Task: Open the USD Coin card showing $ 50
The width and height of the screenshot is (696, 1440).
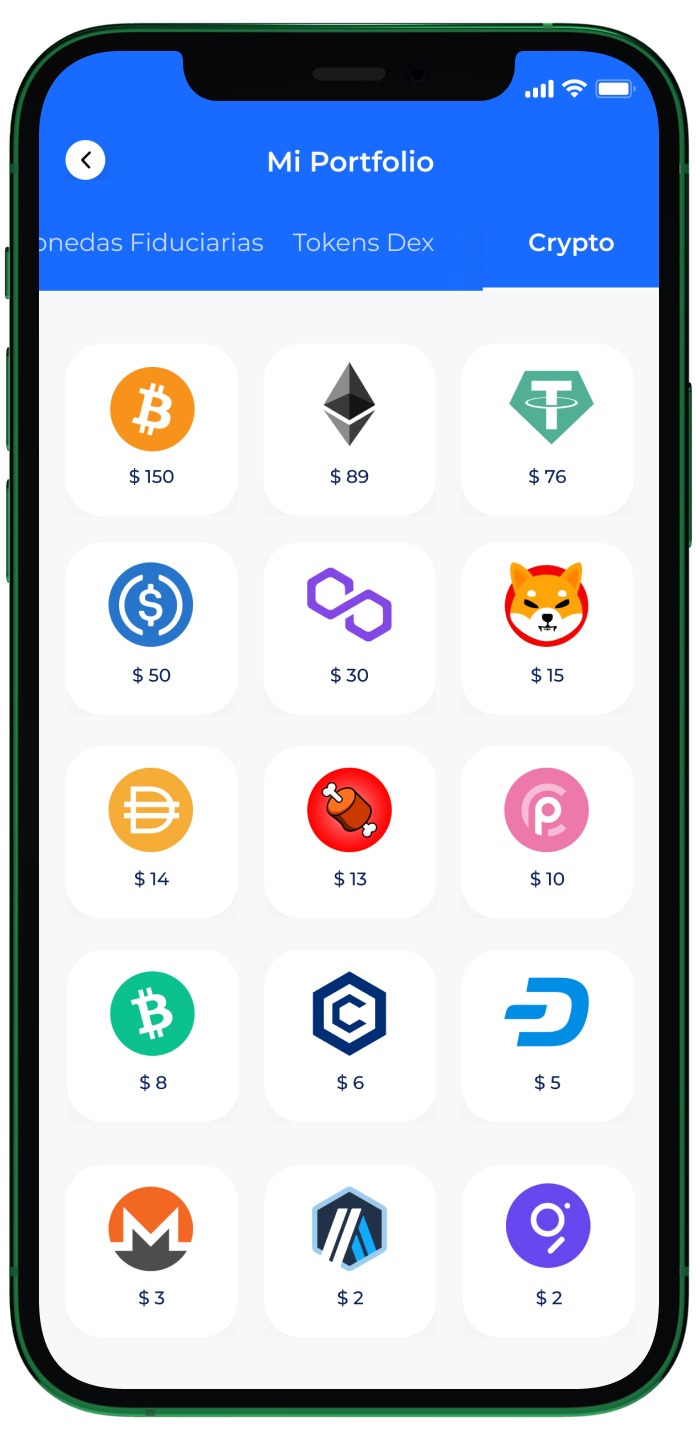Action: pos(152,628)
